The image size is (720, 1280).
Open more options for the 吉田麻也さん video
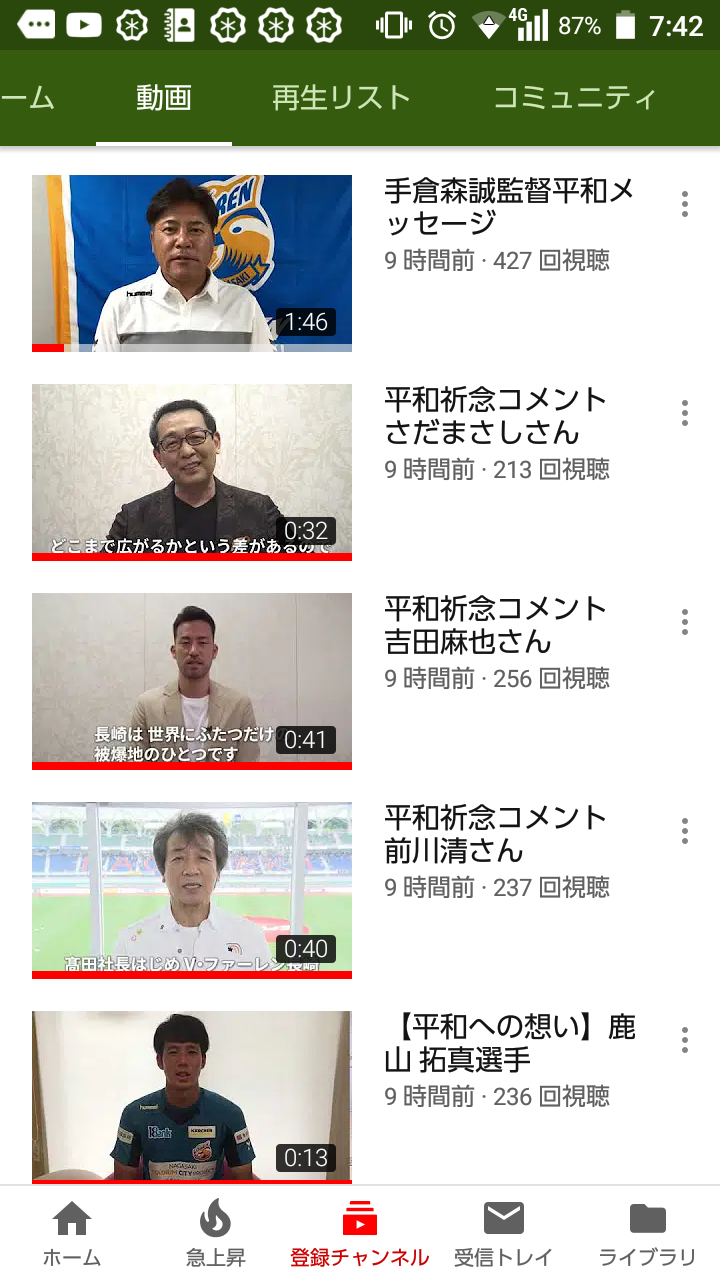685,622
